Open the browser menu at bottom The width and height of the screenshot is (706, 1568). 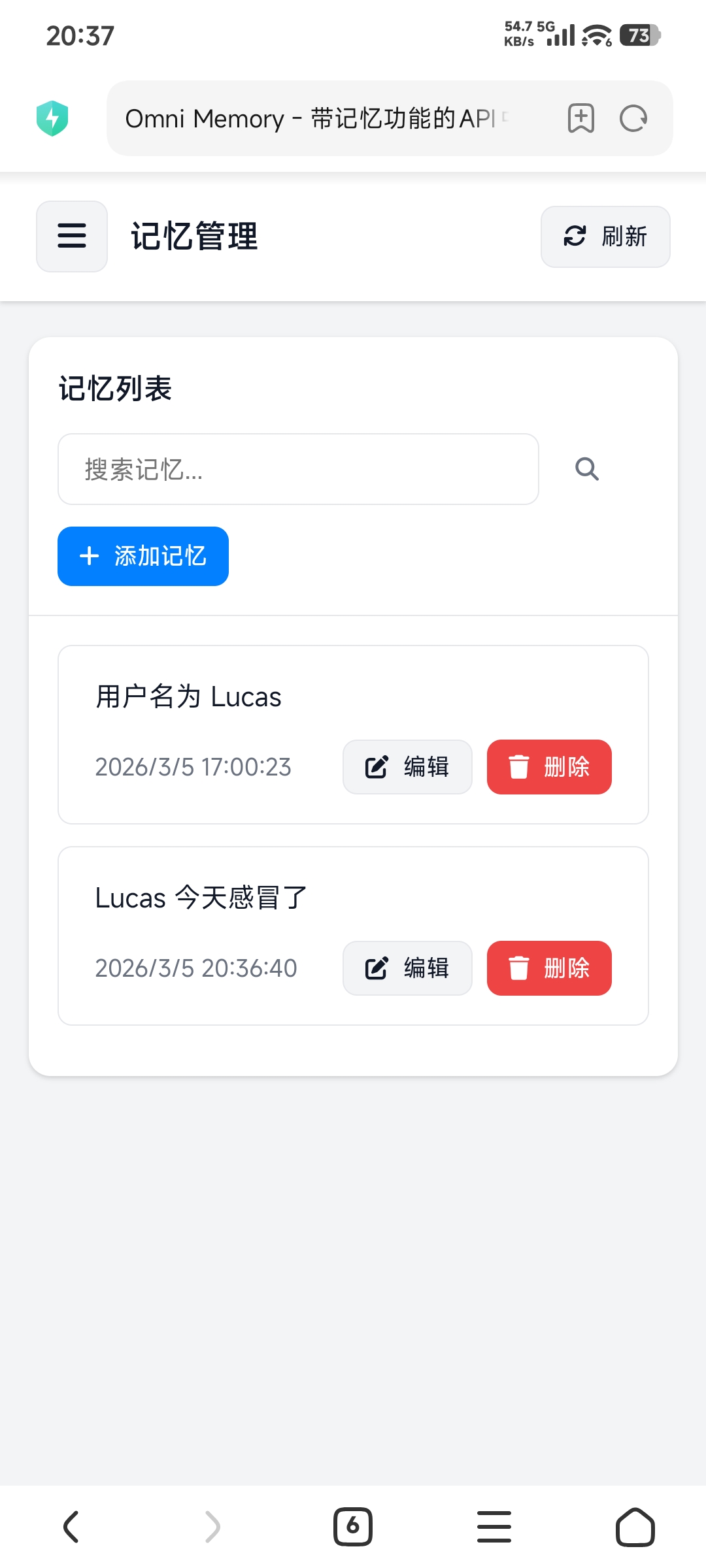tap(494, 1527)
